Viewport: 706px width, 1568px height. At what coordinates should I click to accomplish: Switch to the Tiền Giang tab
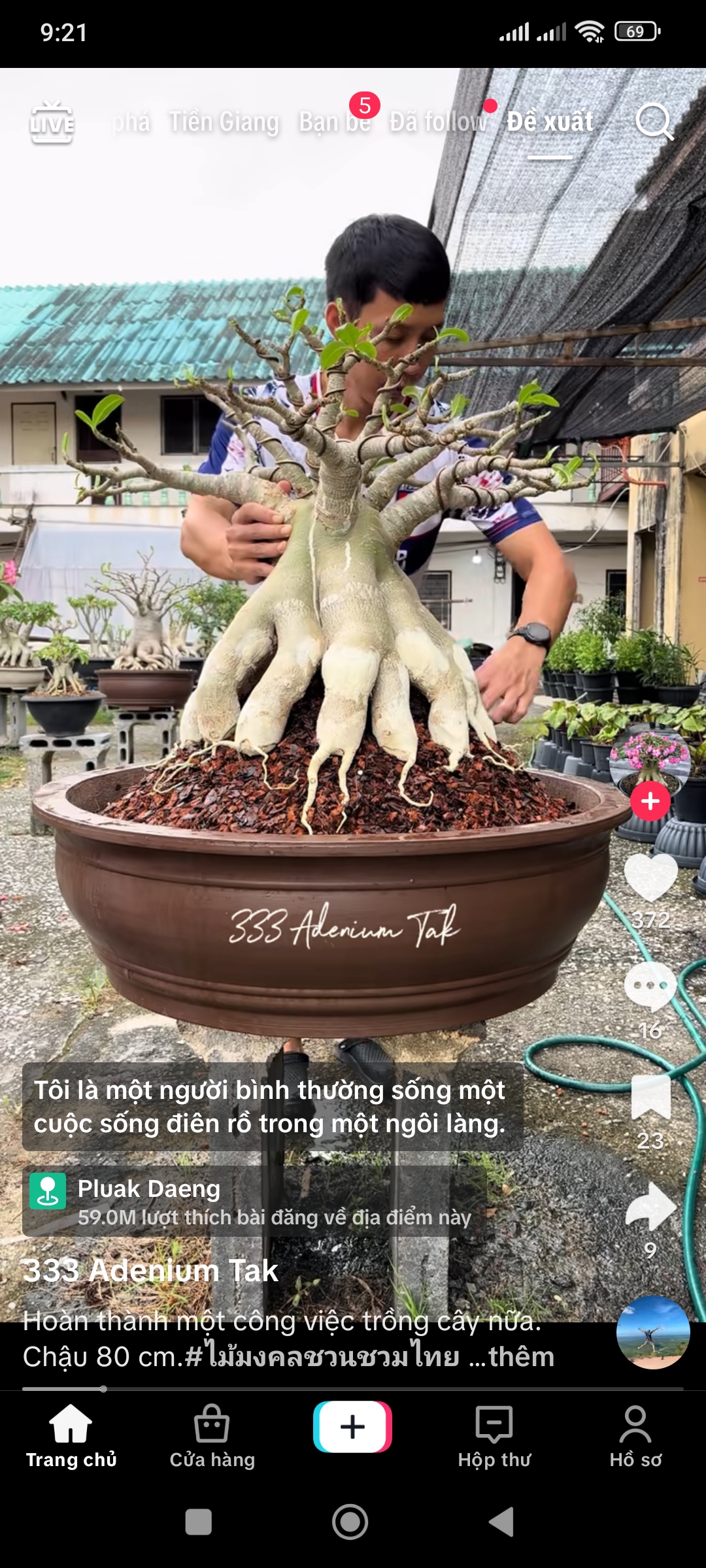coord(224,122)
